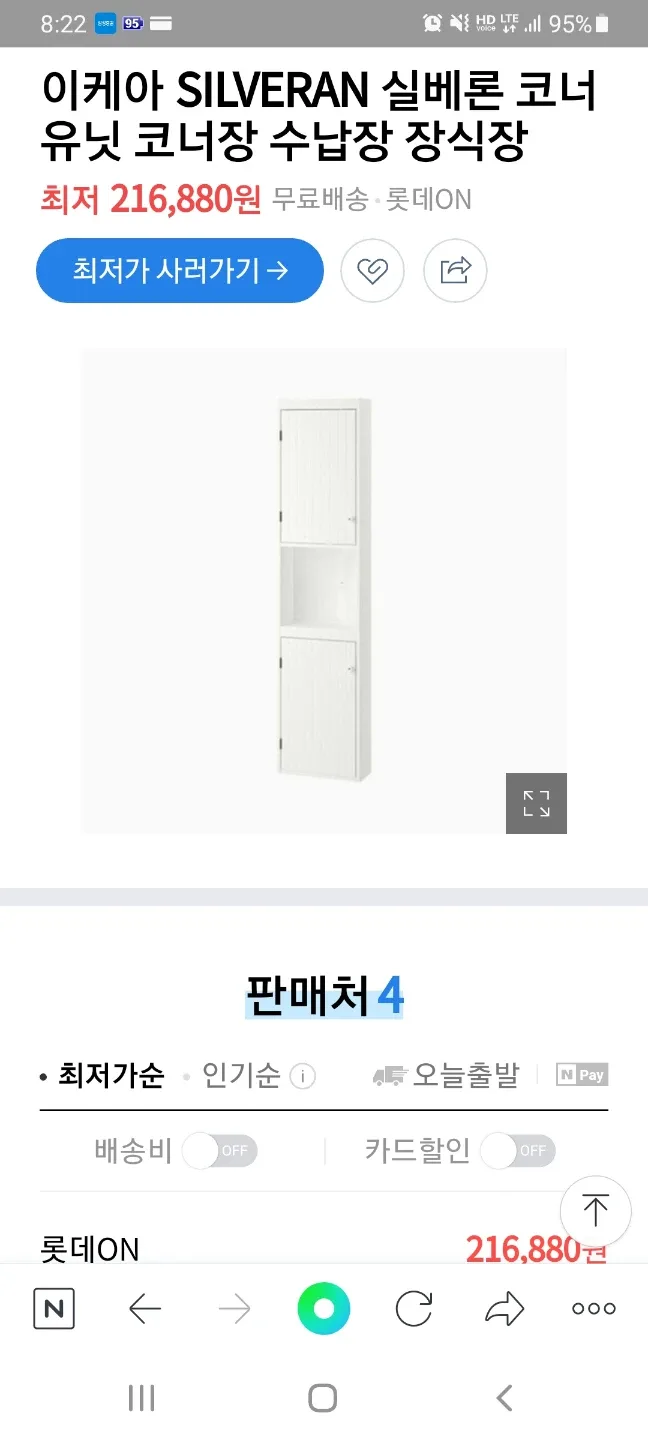The image size is (648, 1440).
Task: Sort sellers by 최저가순
Action: [110, 1076]
